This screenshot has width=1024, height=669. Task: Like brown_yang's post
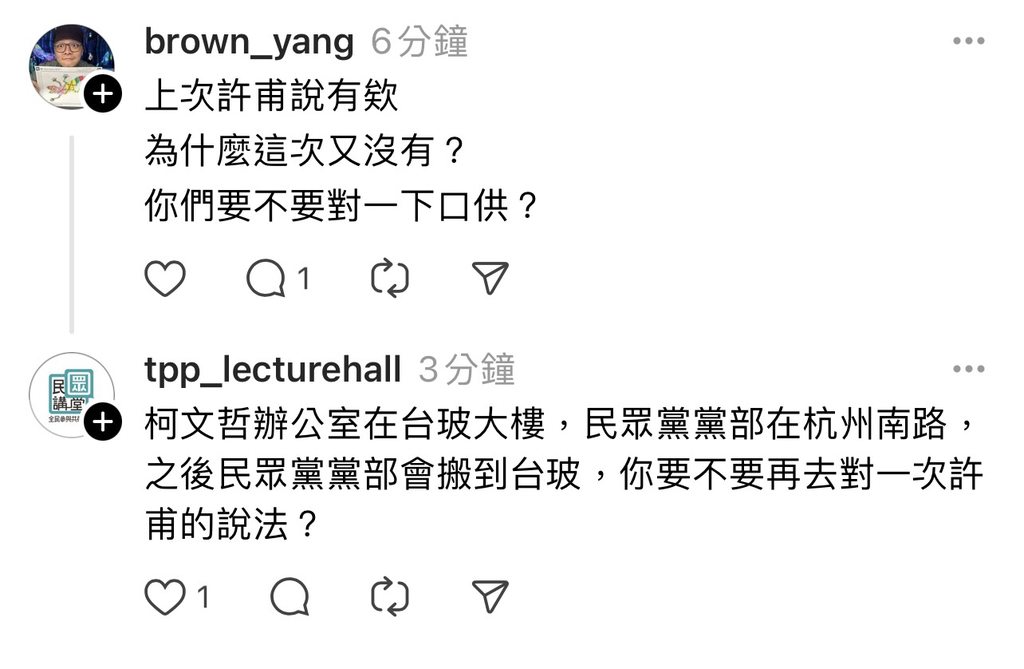(x=165, y=279)
